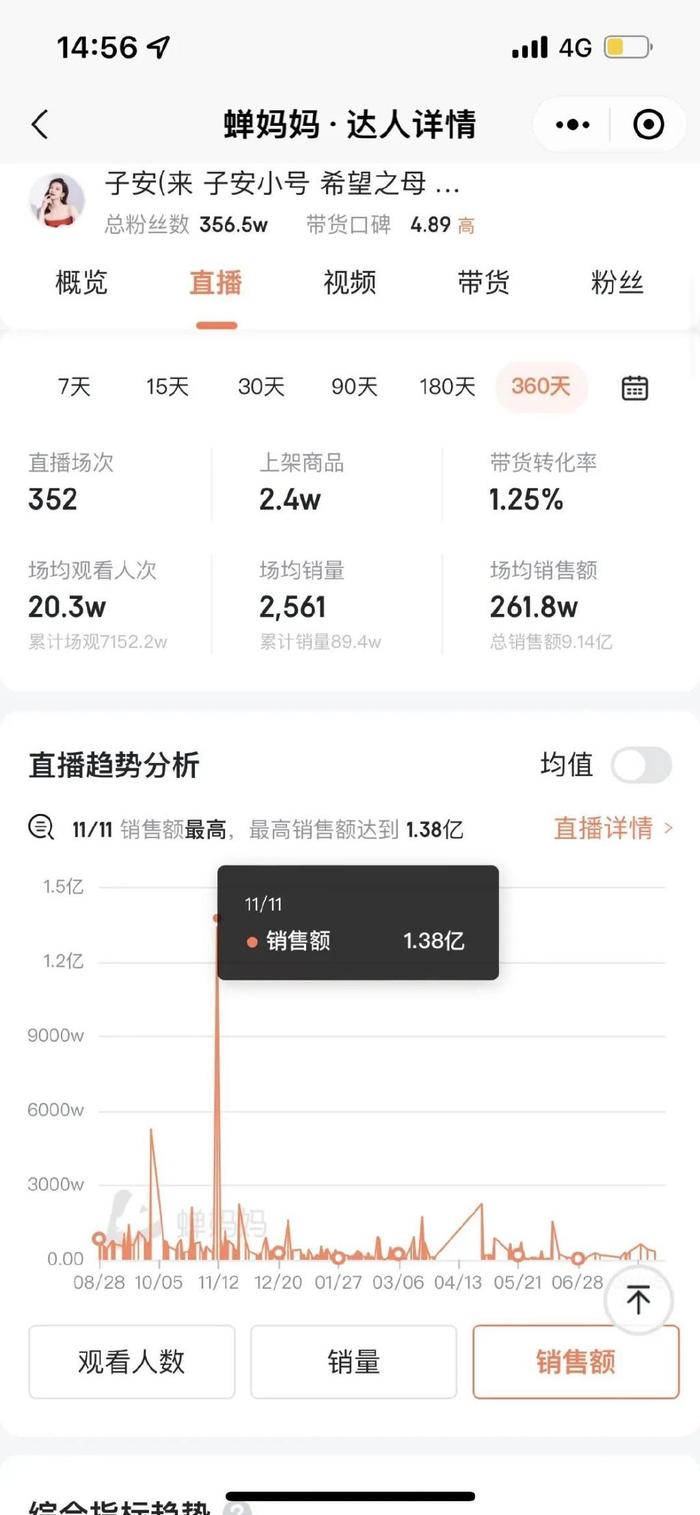
Task: Open the mini program three-dot menu
Action: (572, 125)
